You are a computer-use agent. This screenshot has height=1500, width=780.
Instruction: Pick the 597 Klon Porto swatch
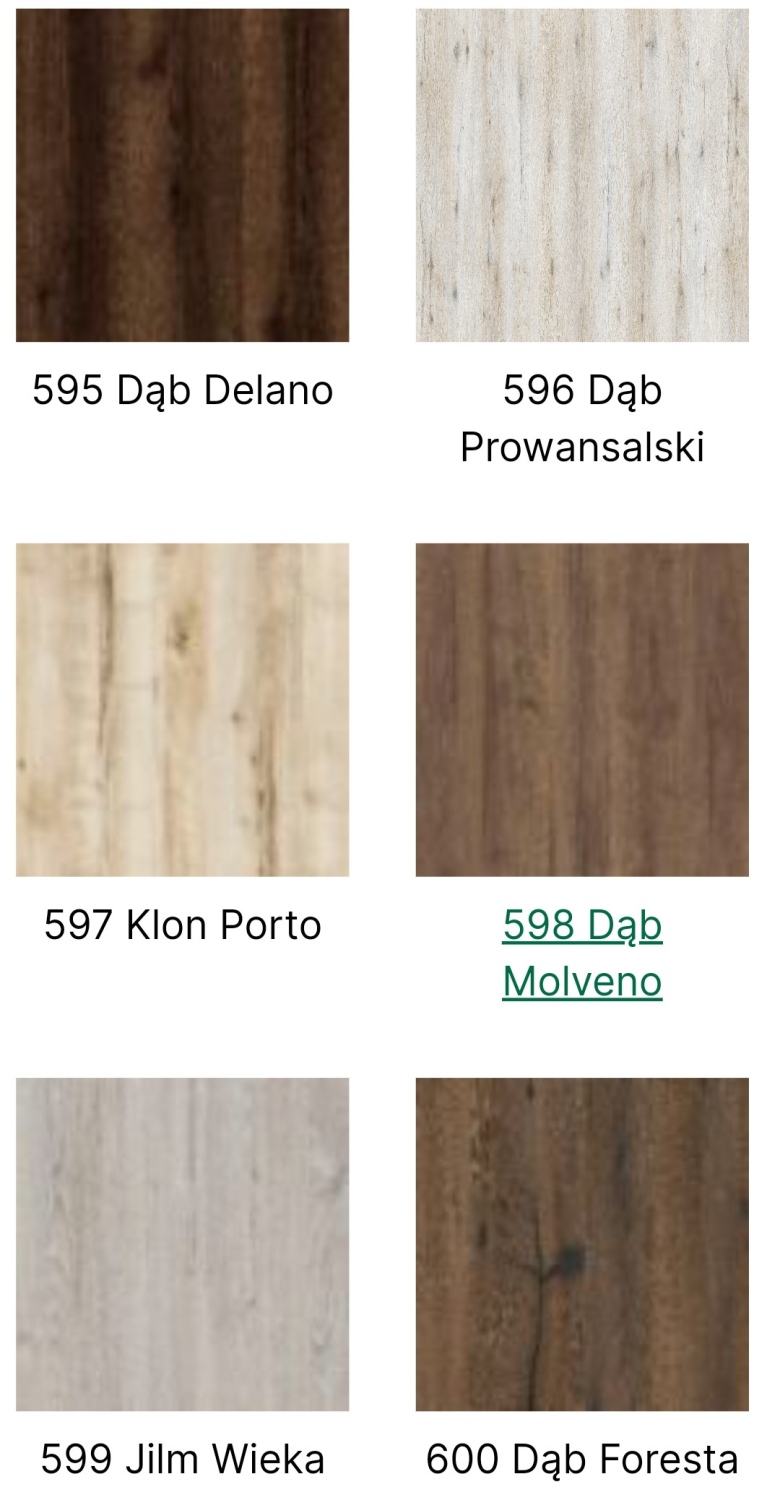(182, 710)
